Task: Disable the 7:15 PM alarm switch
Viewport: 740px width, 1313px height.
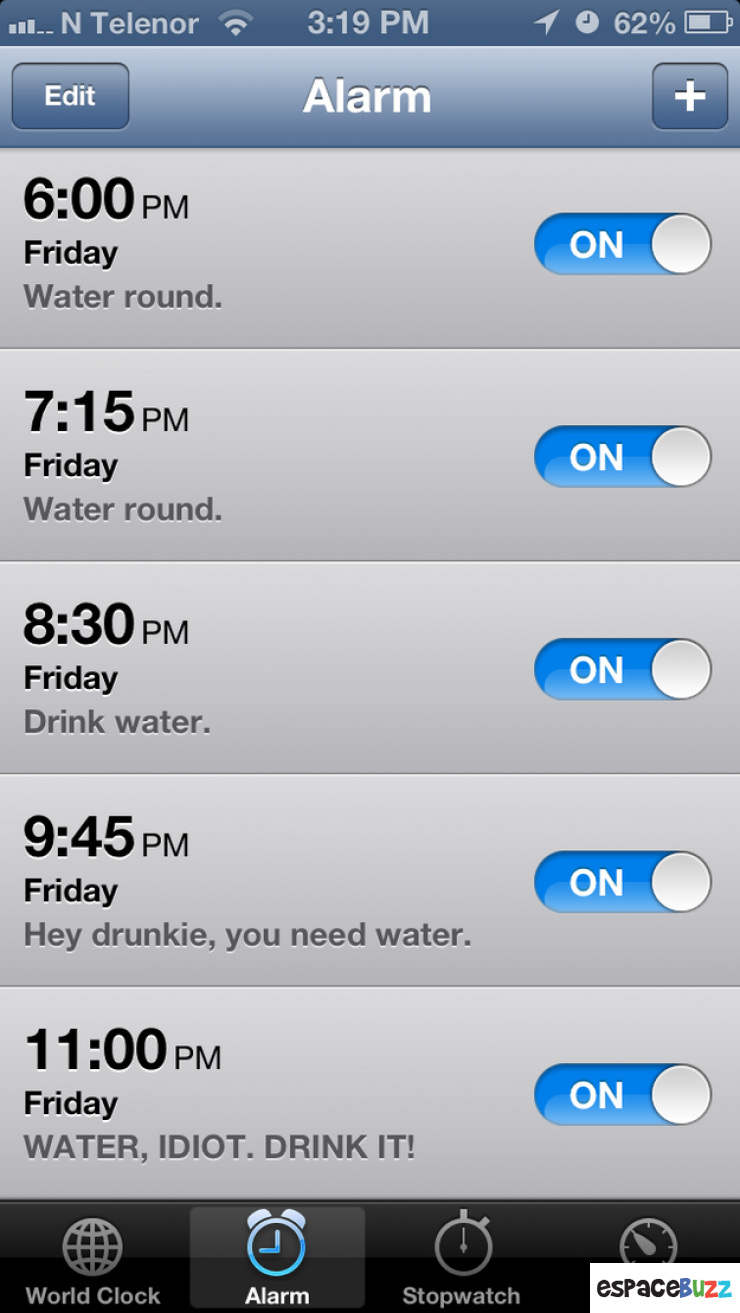Action: tap(622, 457)
